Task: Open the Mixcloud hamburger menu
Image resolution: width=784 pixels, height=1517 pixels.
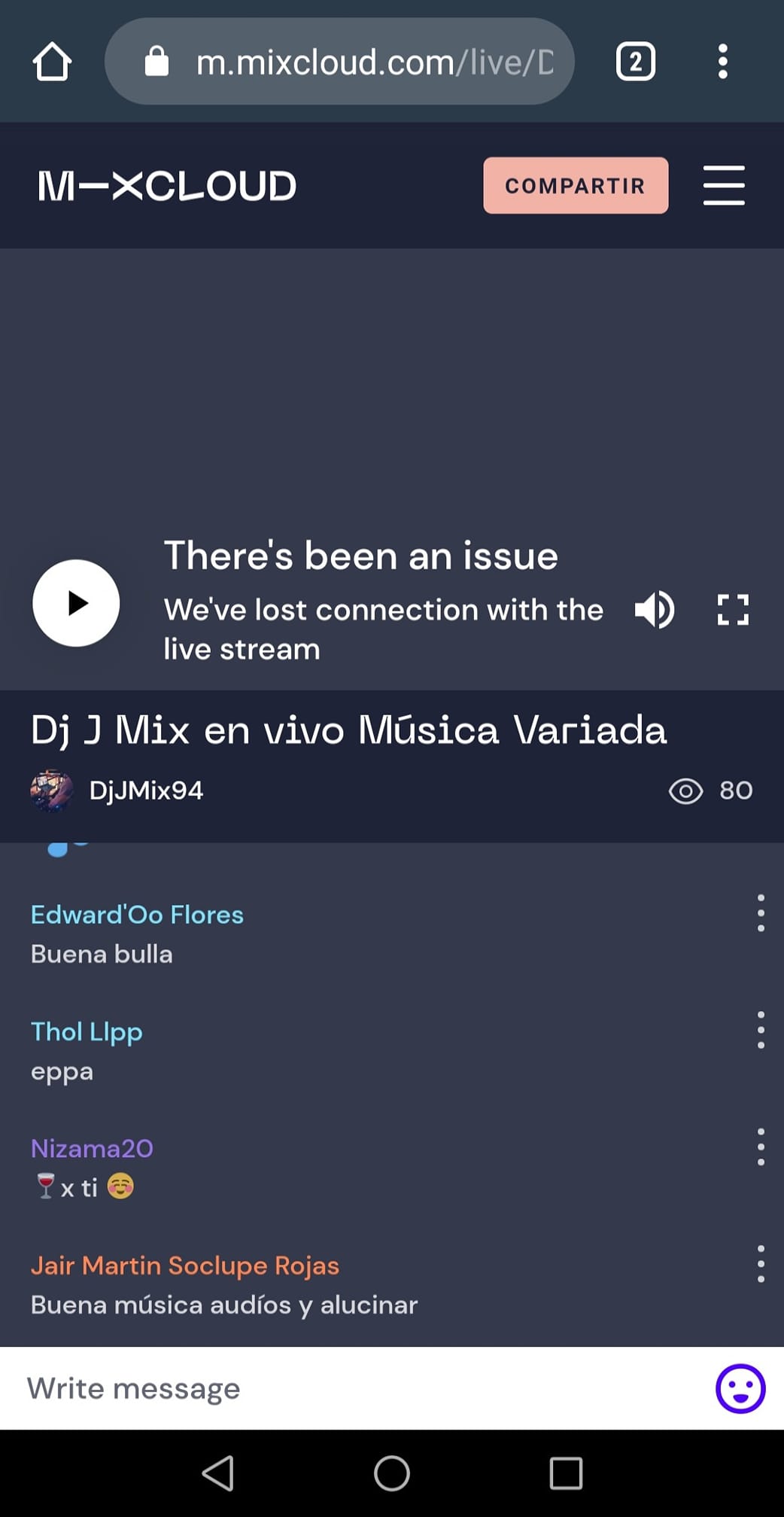Action: pos(724,185)
